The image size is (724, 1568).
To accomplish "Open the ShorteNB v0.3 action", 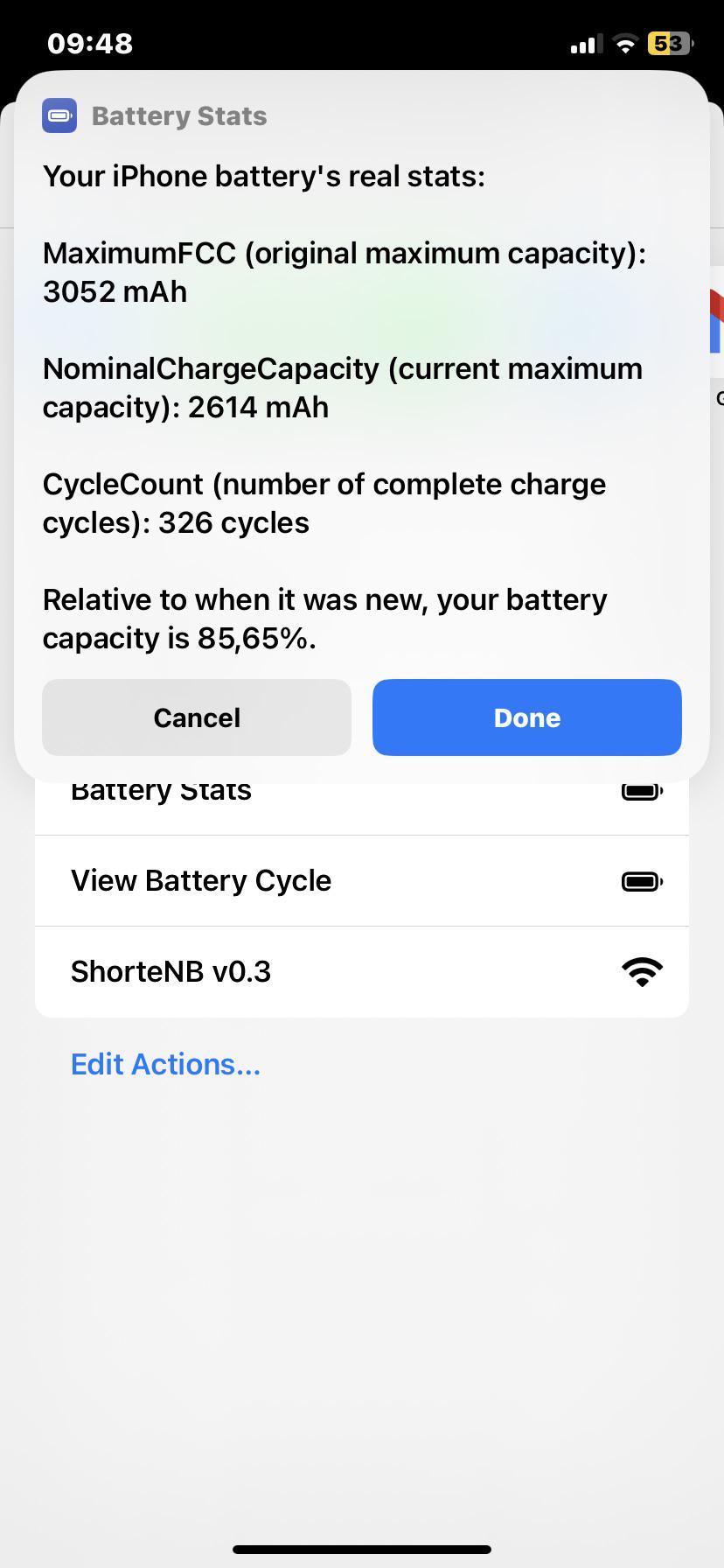I will tap(361, 971).
